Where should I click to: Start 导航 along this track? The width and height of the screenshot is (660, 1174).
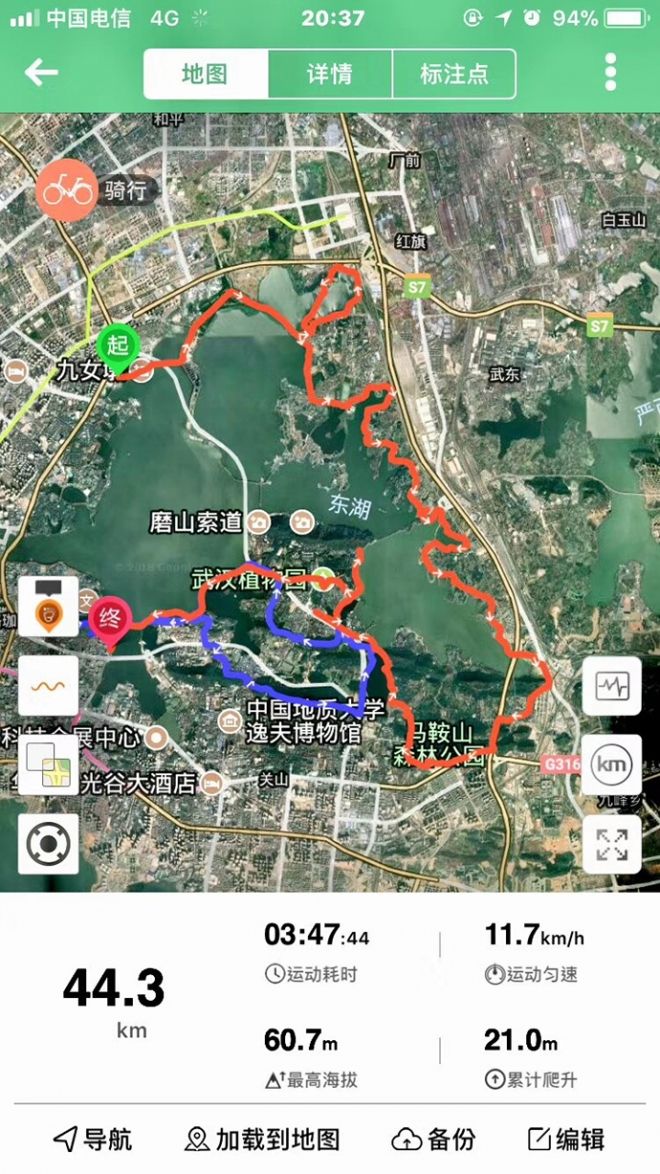click(x=92, y=1139)
